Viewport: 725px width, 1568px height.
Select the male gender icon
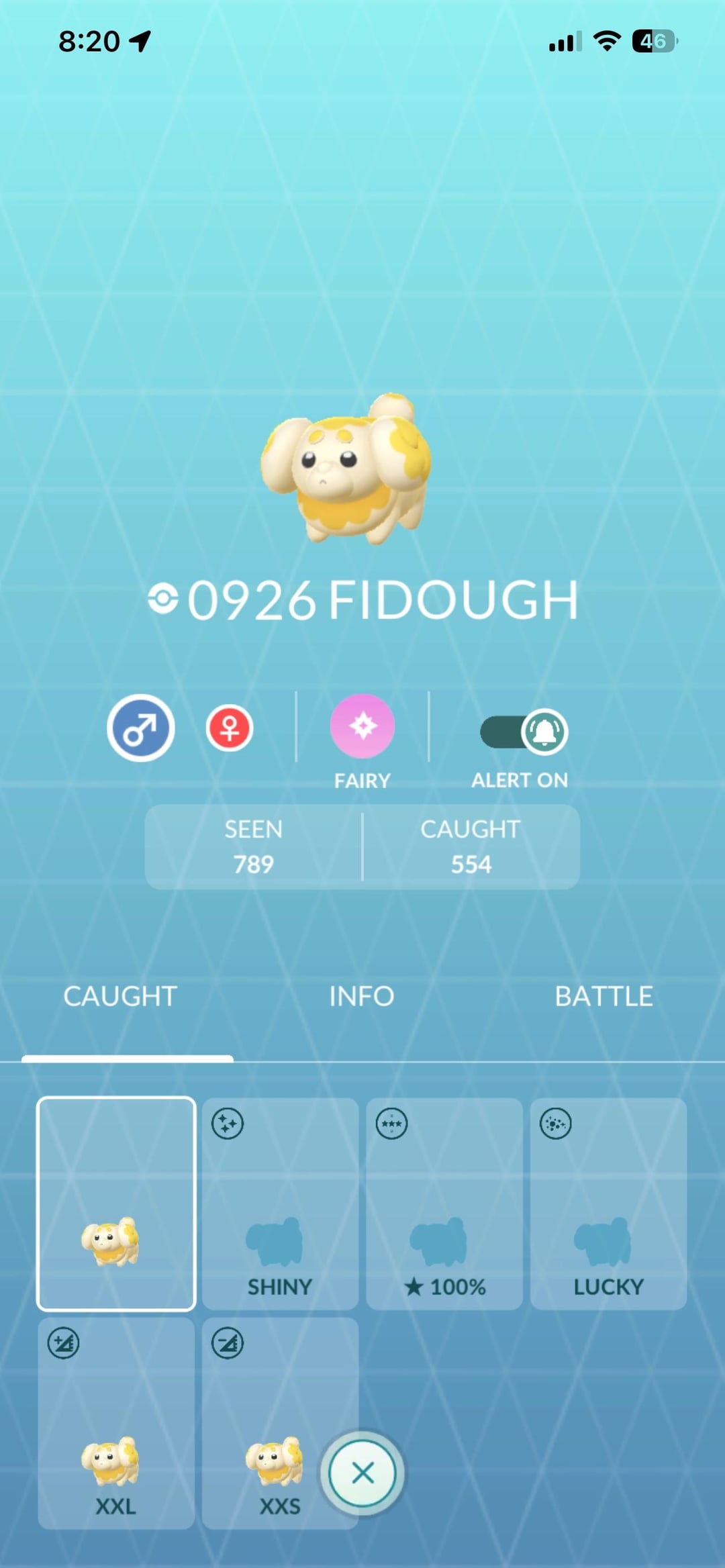point(141,728)
